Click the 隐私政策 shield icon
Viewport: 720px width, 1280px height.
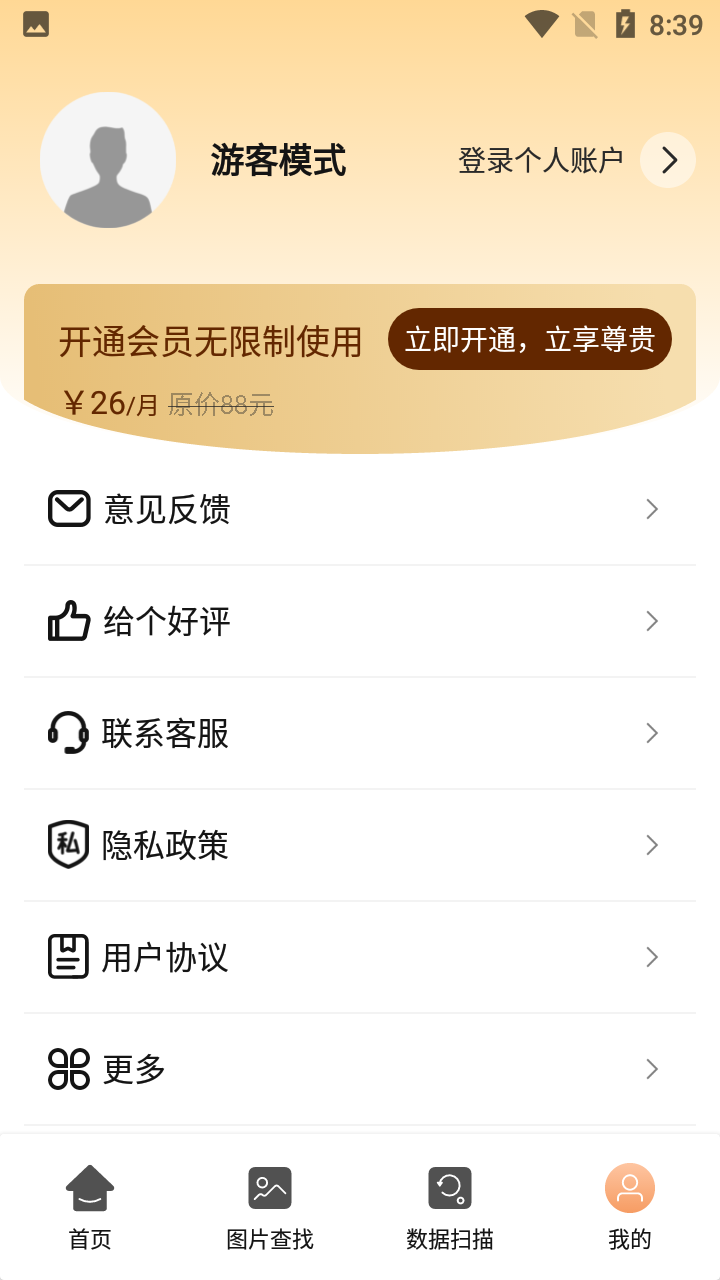(x=67, y=845)
